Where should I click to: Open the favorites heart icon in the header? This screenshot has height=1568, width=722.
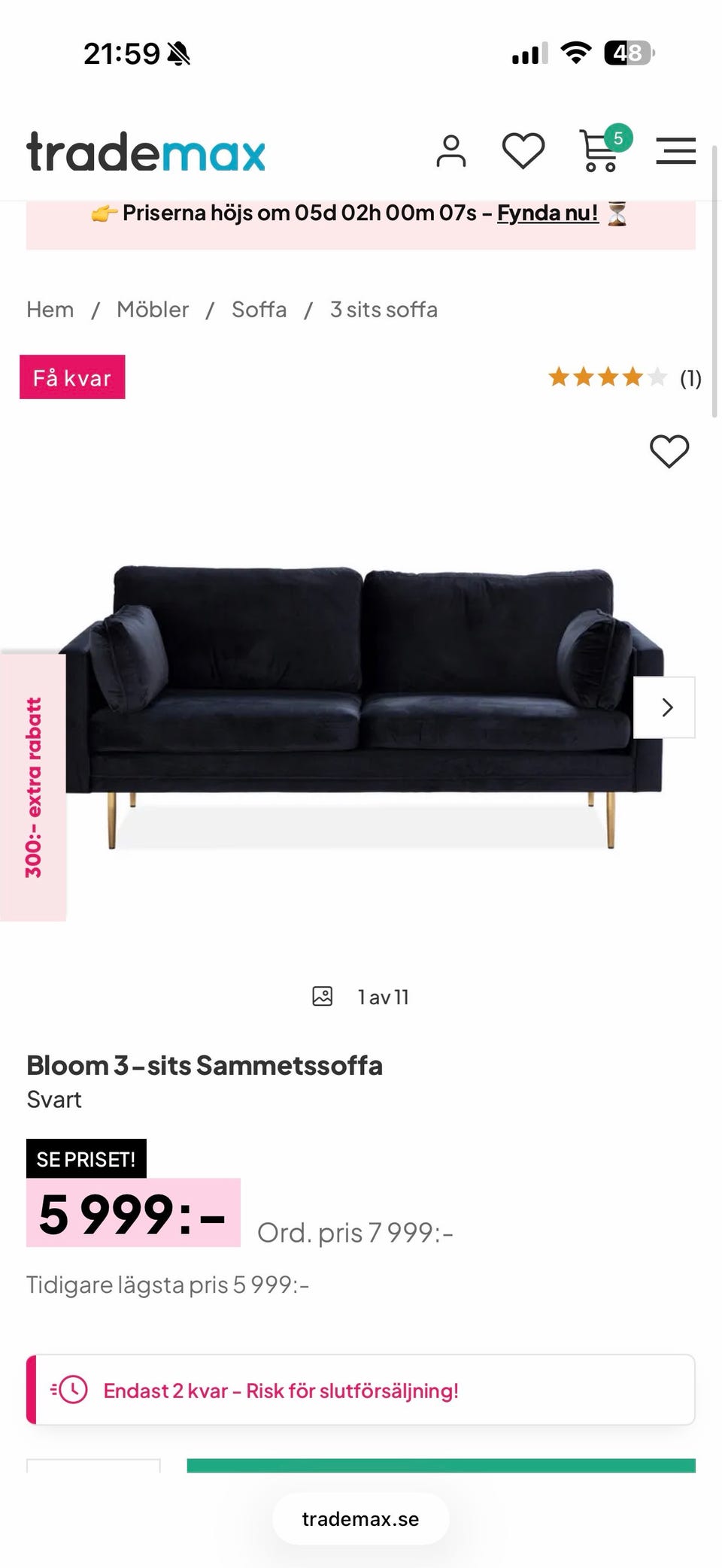point(523,150)
